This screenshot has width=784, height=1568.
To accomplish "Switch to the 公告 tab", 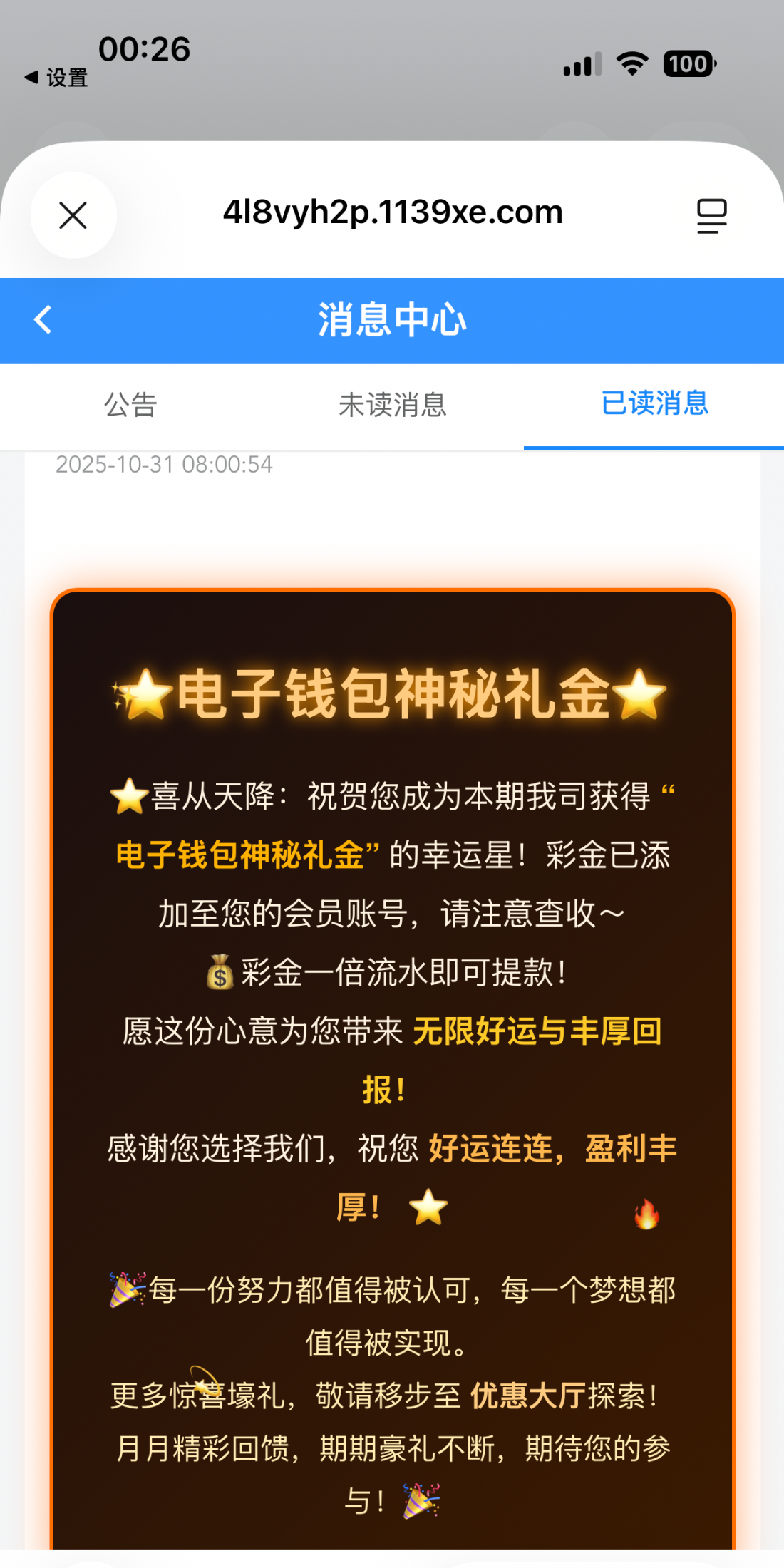I will click(x=130, y=405).
